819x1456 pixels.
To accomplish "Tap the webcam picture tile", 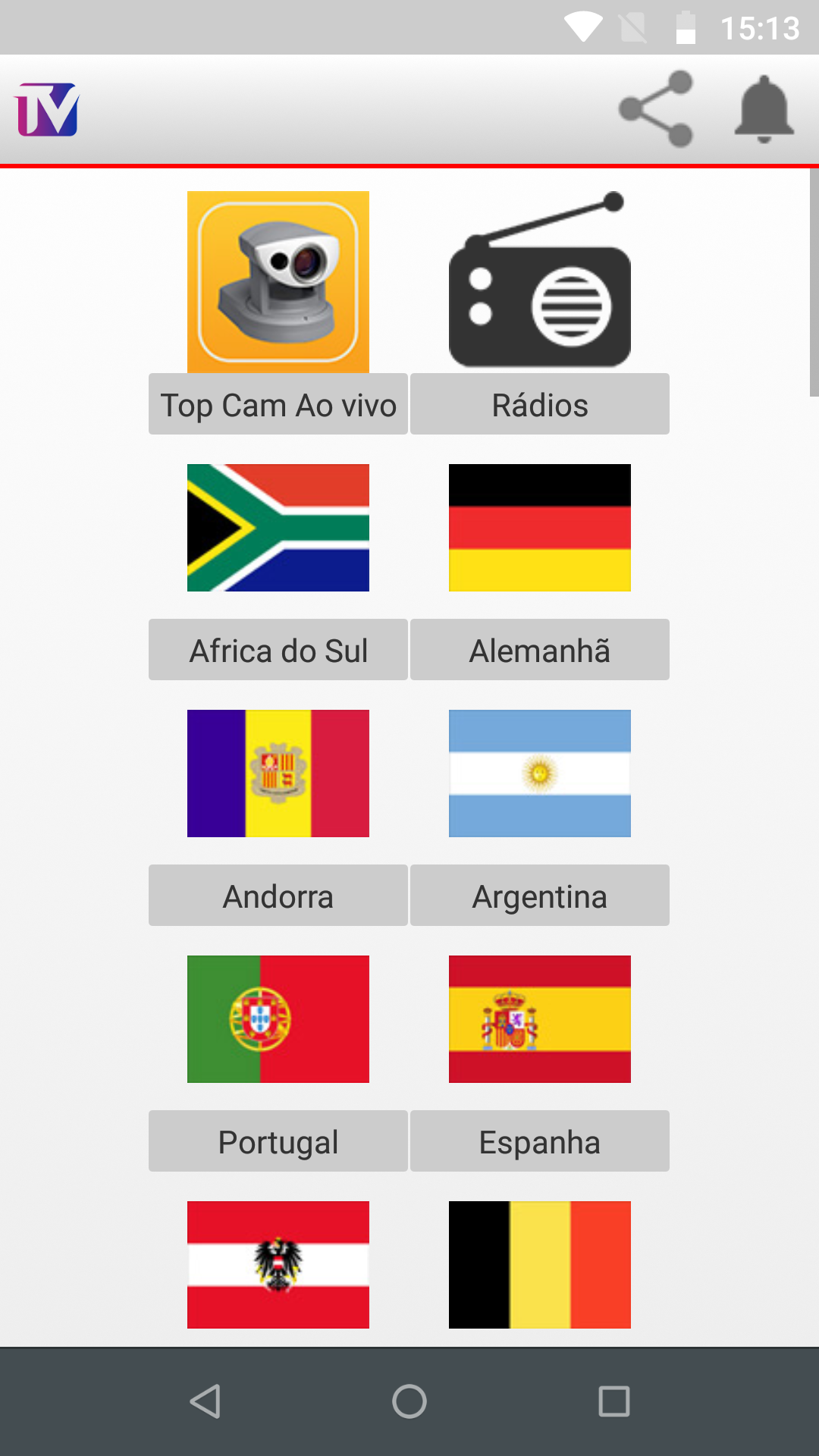I will (278, 281).
